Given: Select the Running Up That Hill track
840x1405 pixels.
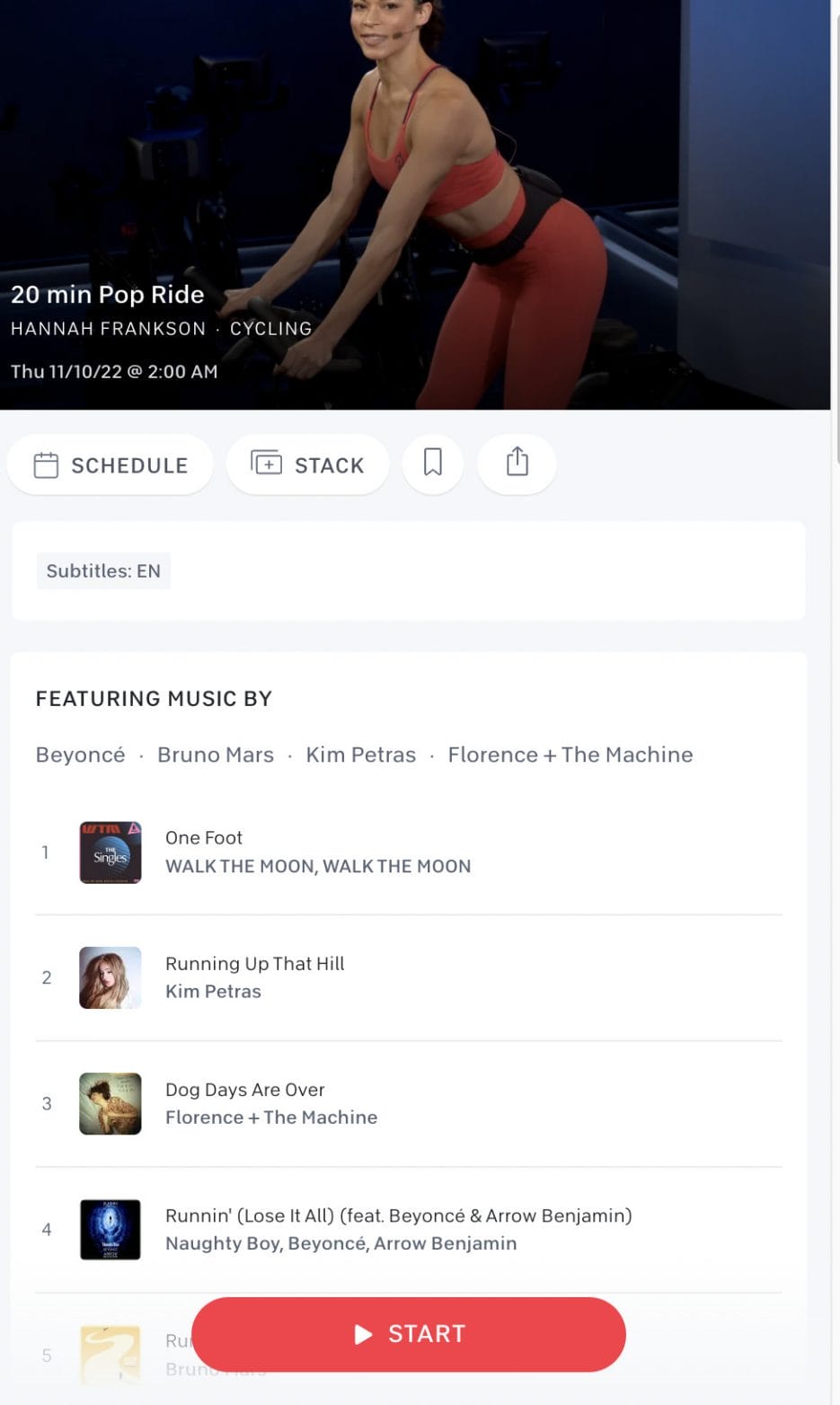Looking at the screenshot, I should pos(409,978).
